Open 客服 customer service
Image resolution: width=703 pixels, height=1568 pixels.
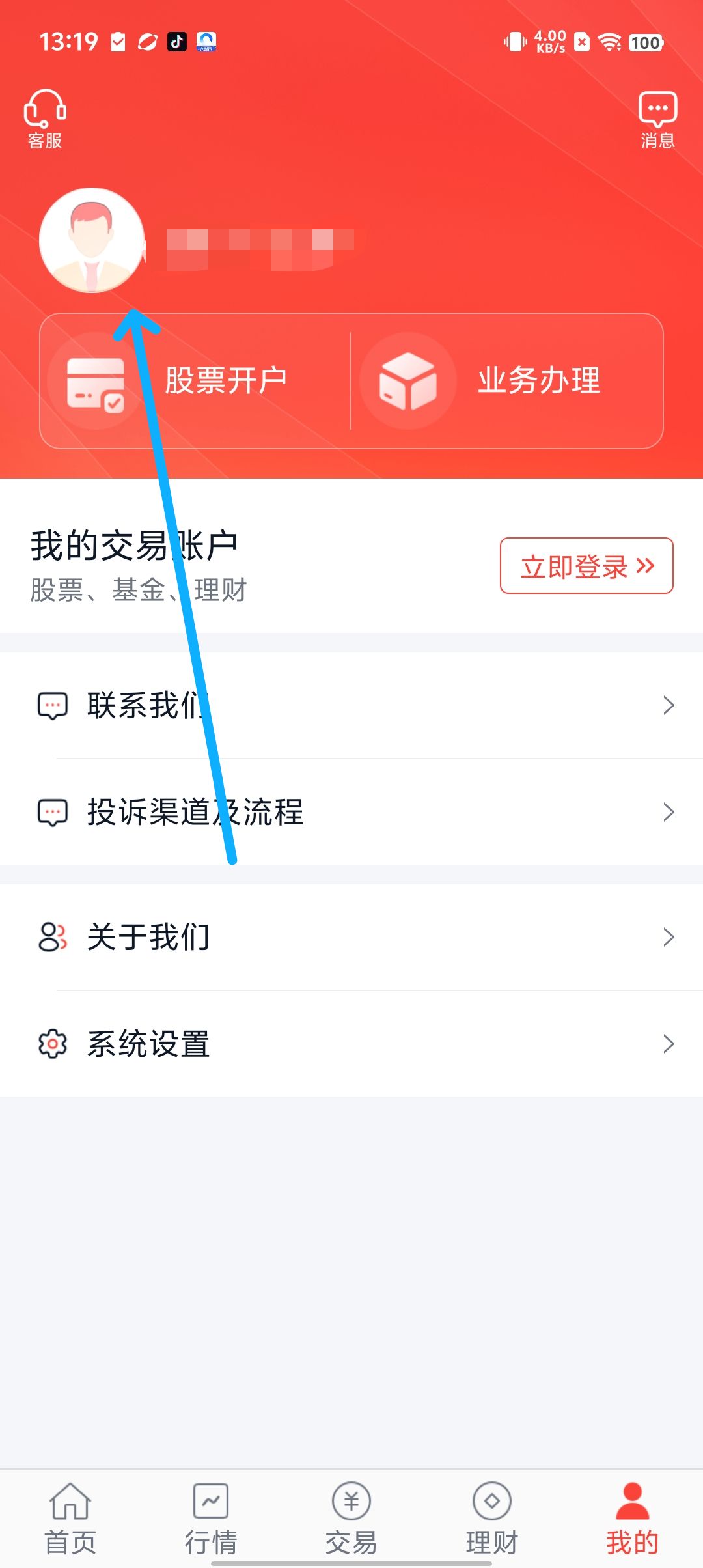coord(45,119)
